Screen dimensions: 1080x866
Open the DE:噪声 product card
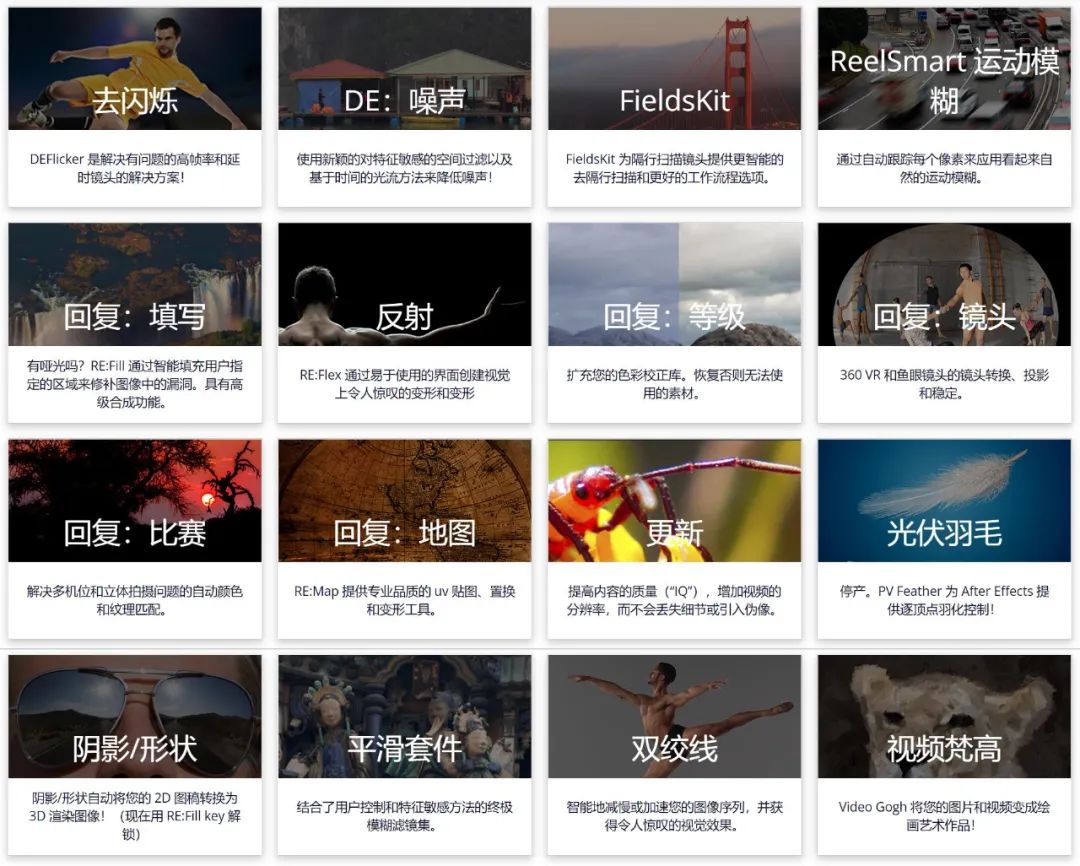[404, 100]
